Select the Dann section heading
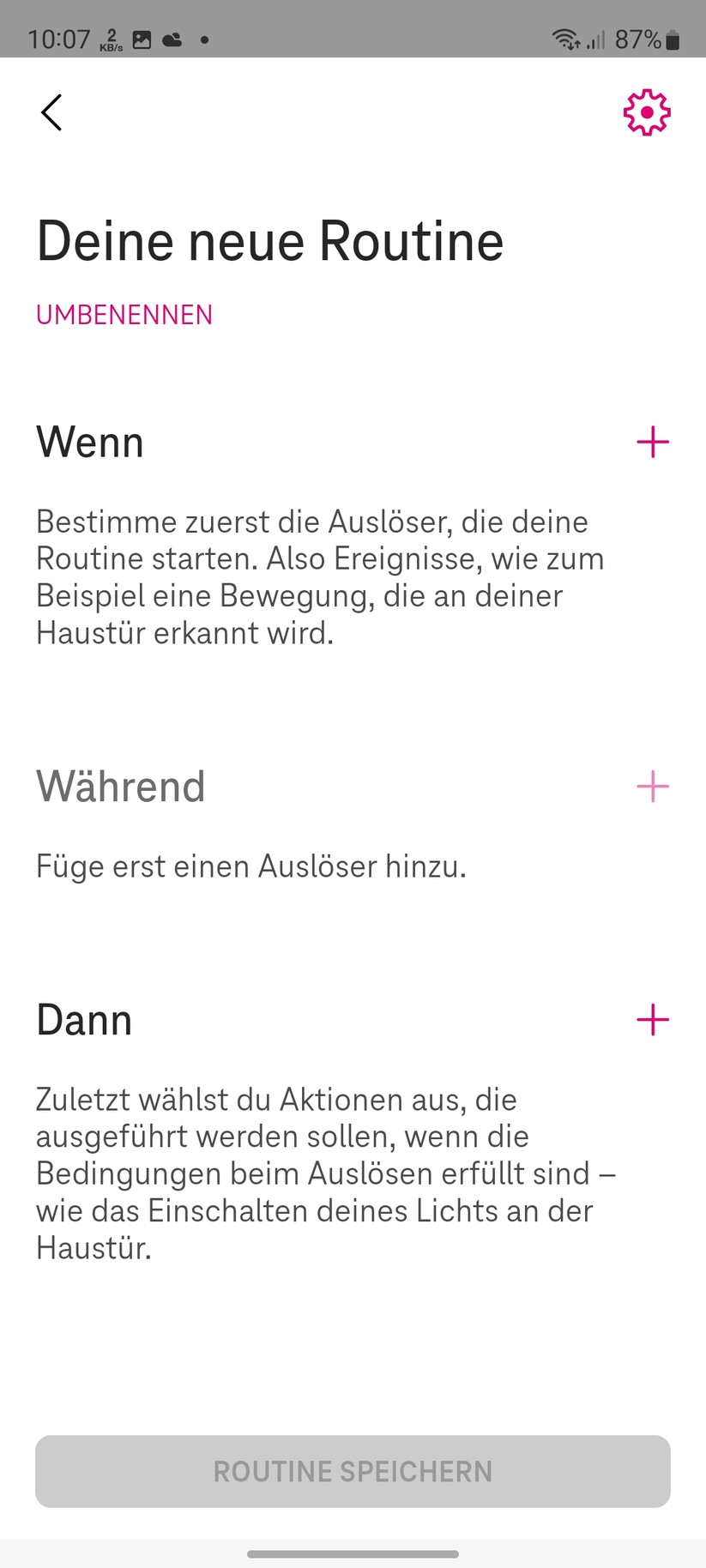Screen dimensions: 706x1568 point(83,1020)
